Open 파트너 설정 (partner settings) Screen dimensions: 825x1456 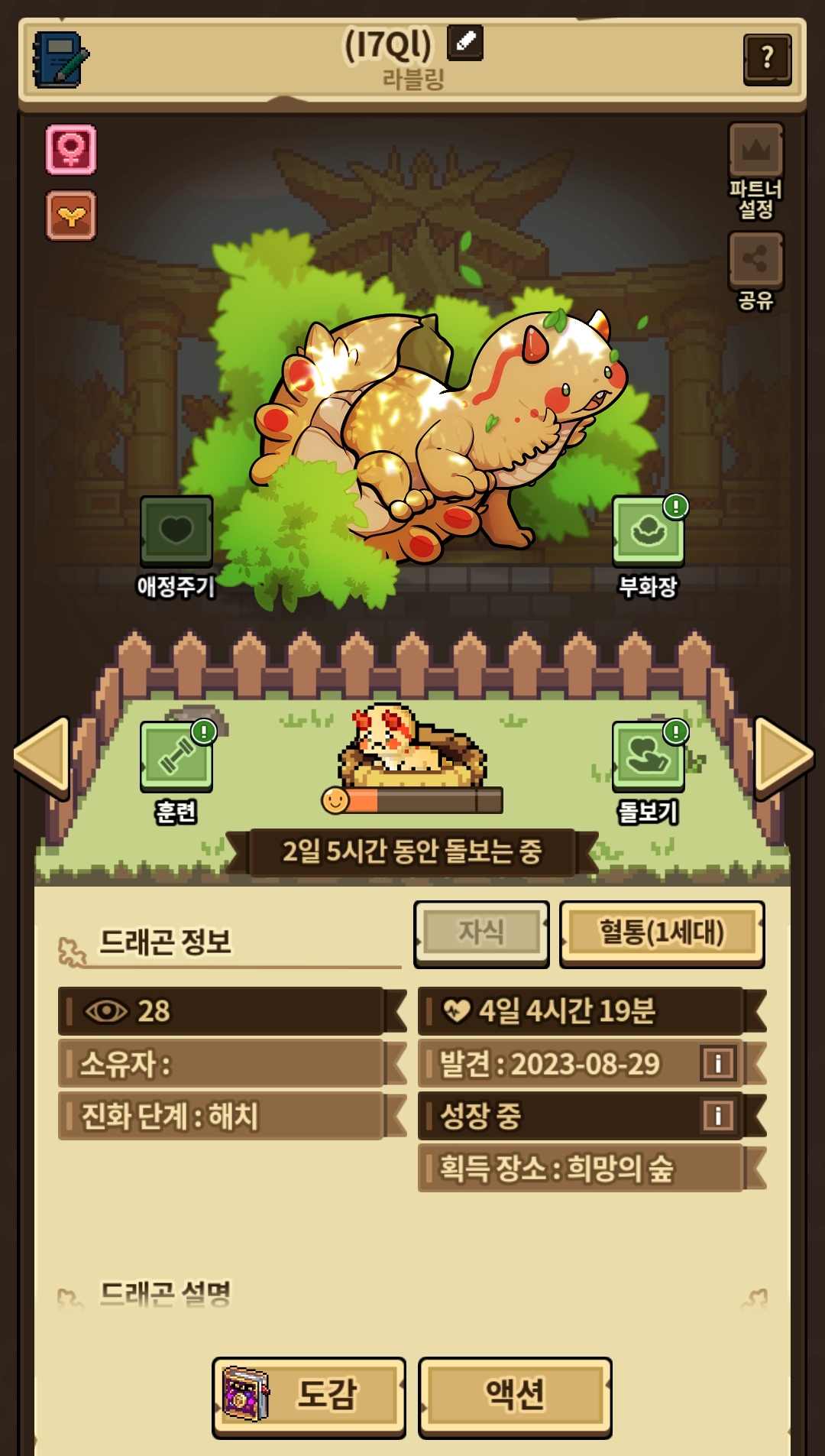coord(755,171)
